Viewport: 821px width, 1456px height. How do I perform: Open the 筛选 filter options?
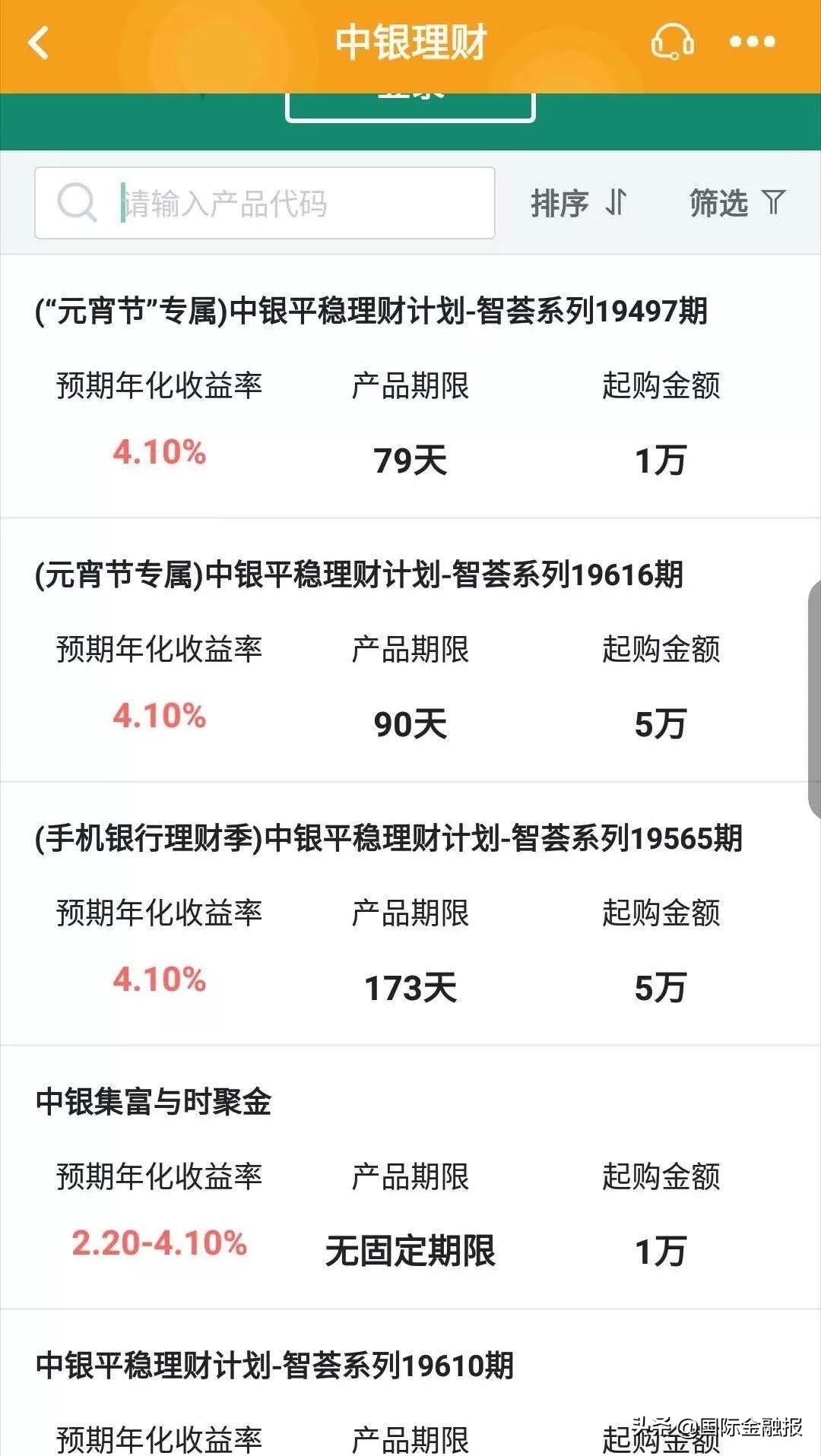coord(721,201)
